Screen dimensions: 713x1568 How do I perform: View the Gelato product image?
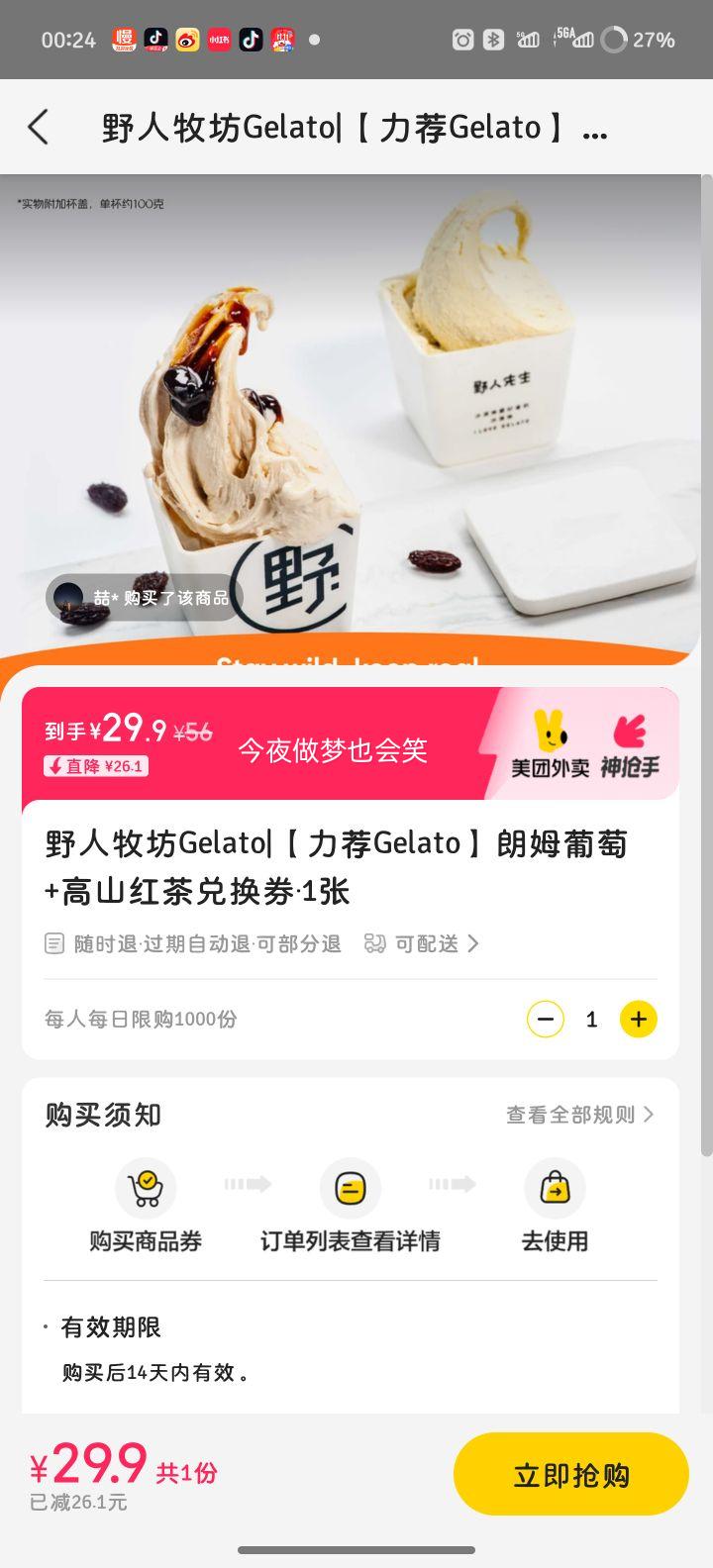pos(356,416)
